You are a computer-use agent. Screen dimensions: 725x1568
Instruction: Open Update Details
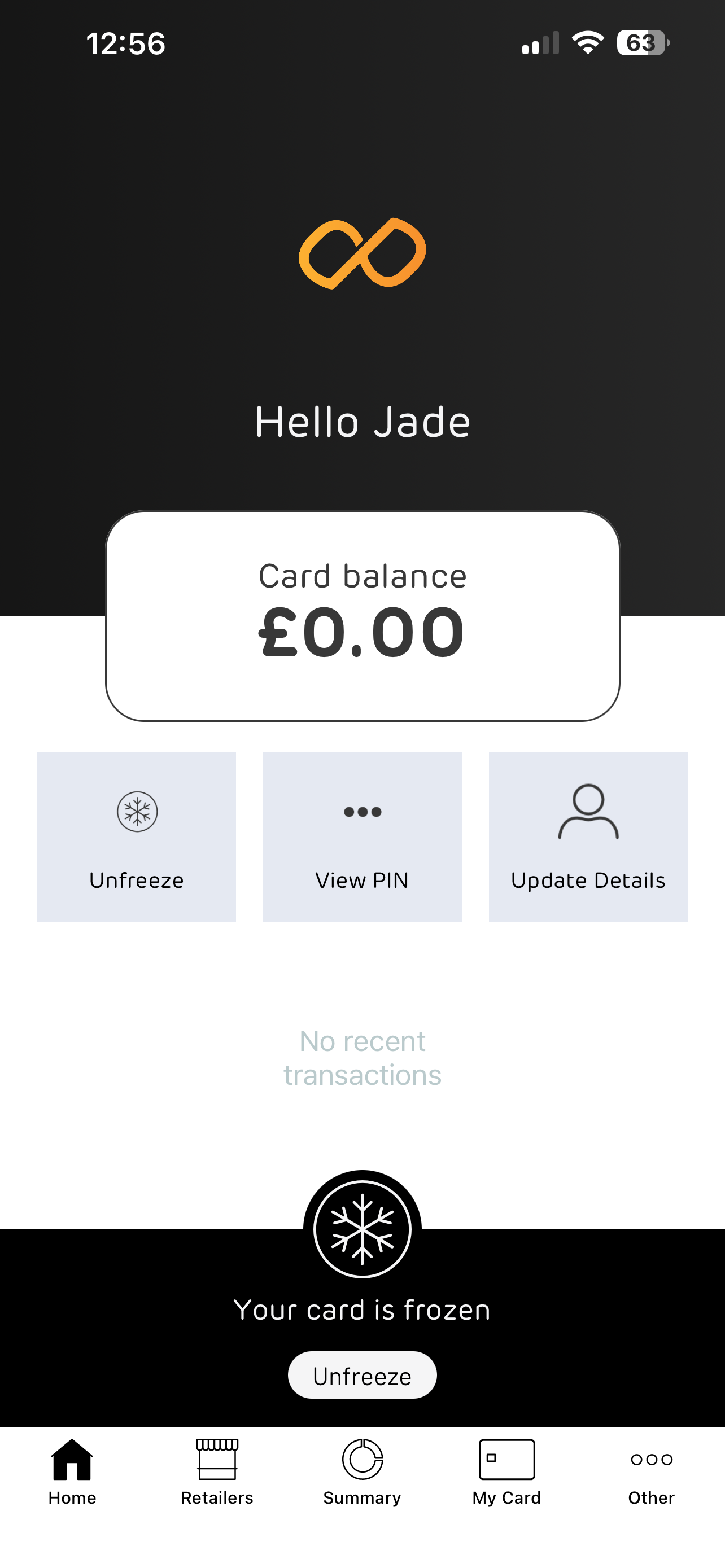click(588, 836)
